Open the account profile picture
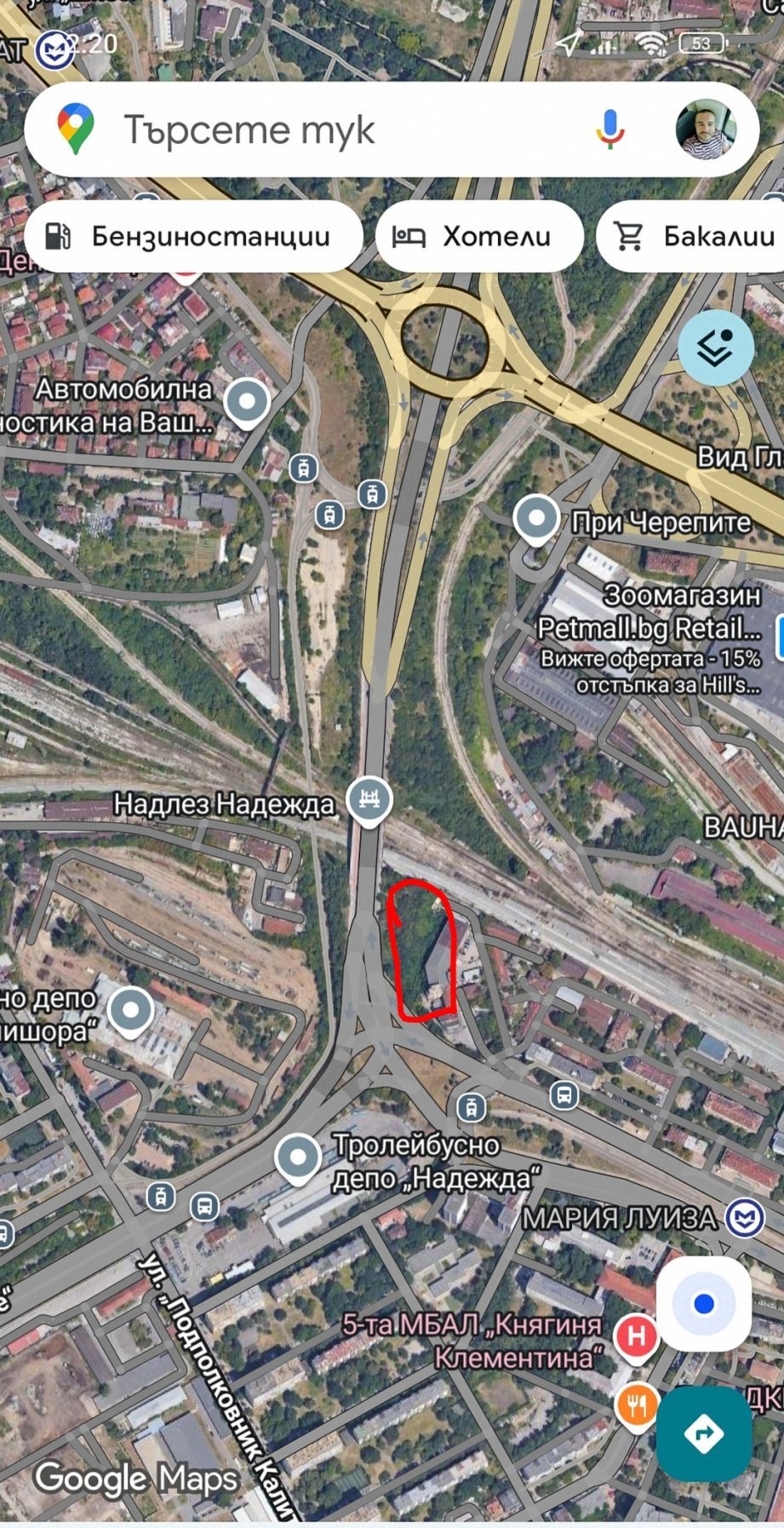784x1528 pixels. (x=706, y=130)
